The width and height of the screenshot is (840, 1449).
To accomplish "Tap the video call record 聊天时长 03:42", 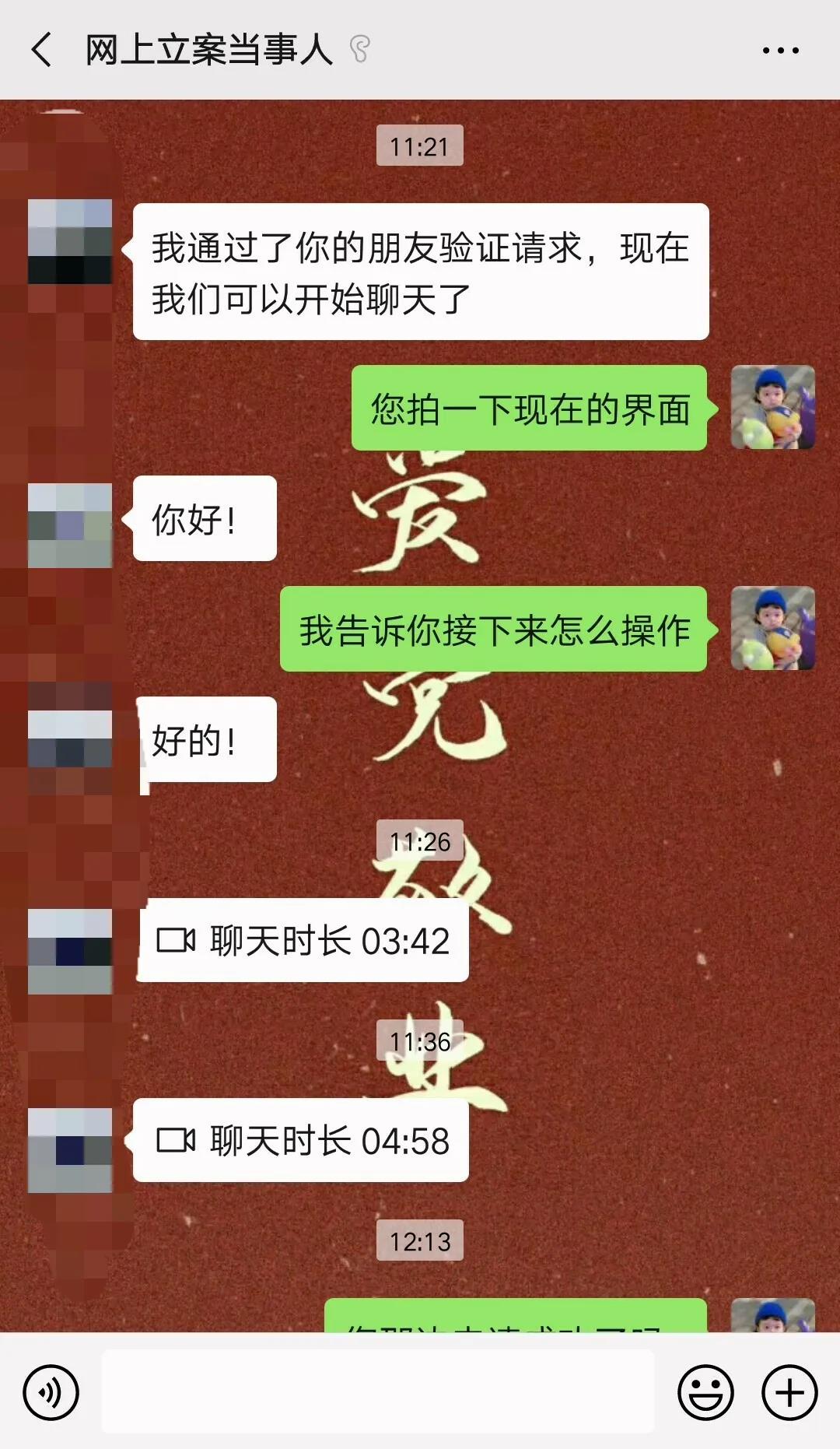I will pyautogui.click(x=303, y=941).
